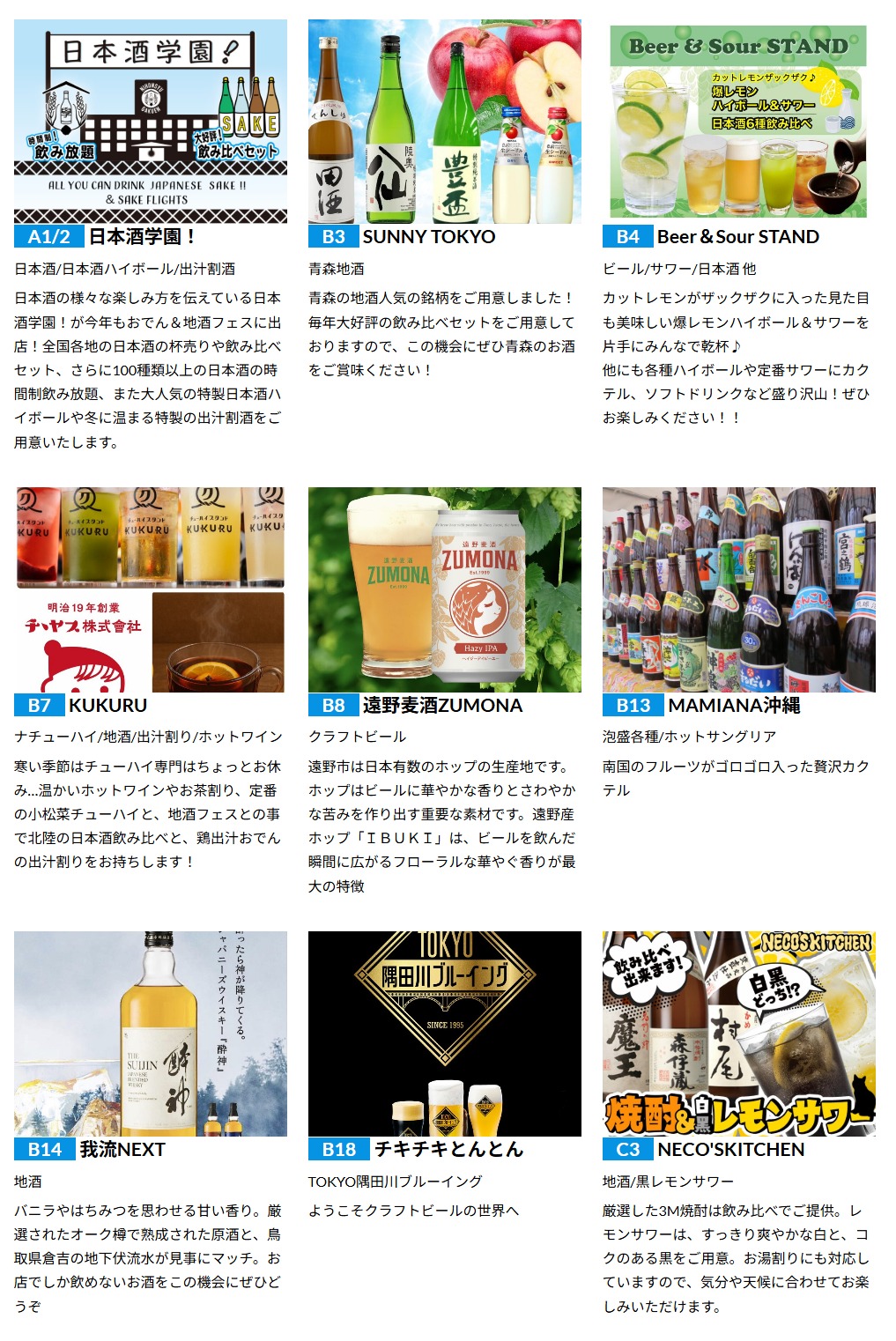View the MAMIANA沖縄 booth image
The image size is (896, 1341).
[x=738, y=589]
